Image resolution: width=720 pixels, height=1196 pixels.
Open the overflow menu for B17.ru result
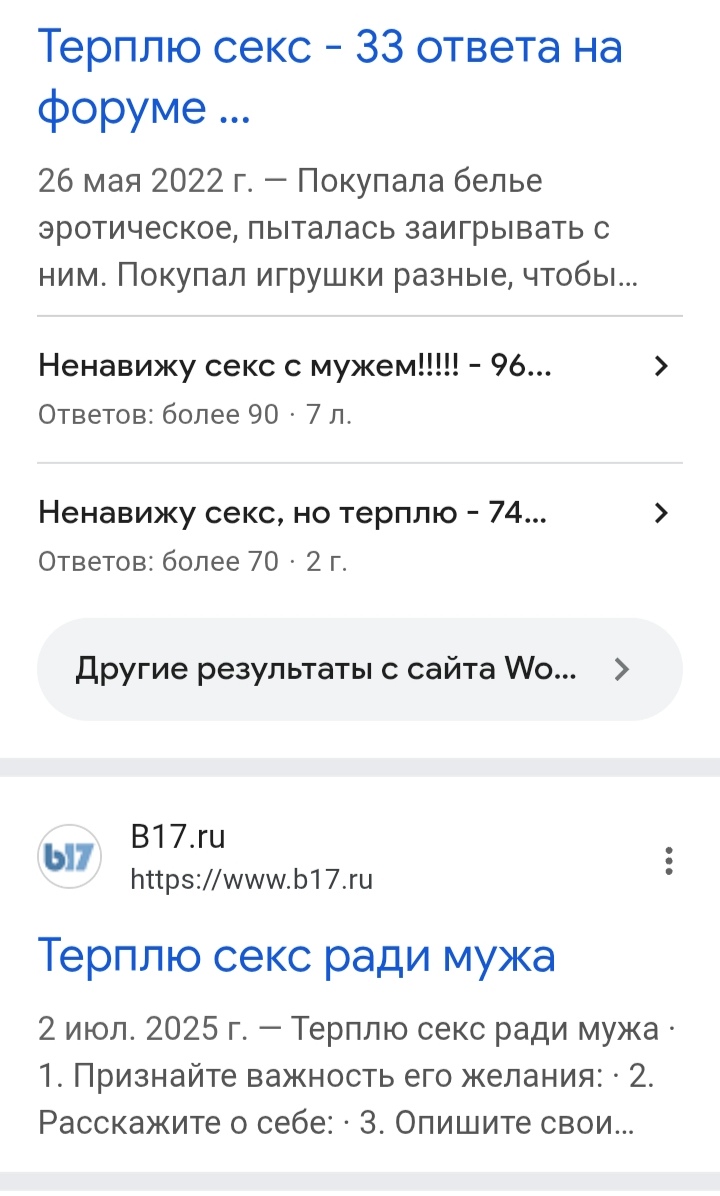coord(668,860)
